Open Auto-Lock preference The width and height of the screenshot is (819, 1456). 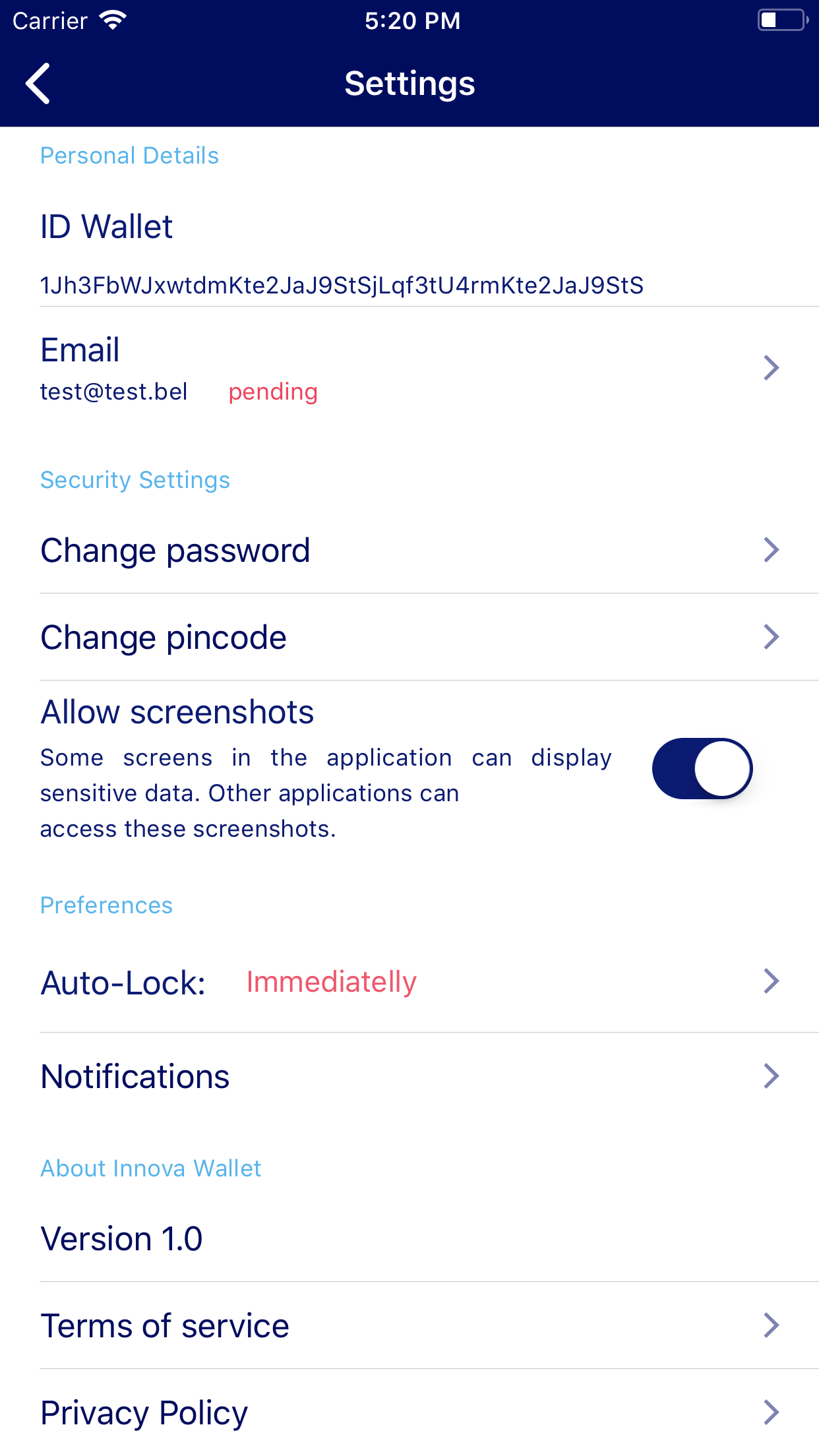[409, 982]
